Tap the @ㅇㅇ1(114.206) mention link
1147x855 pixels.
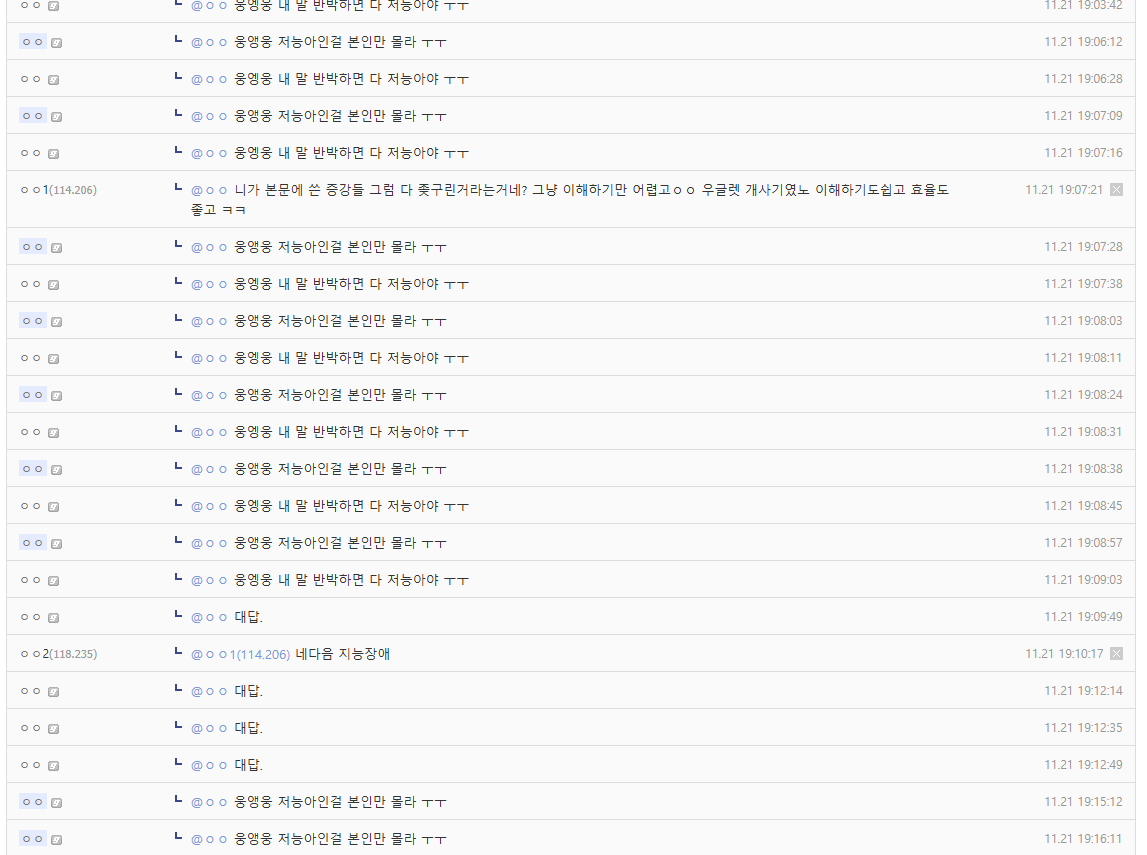click(x=240, y=654)
